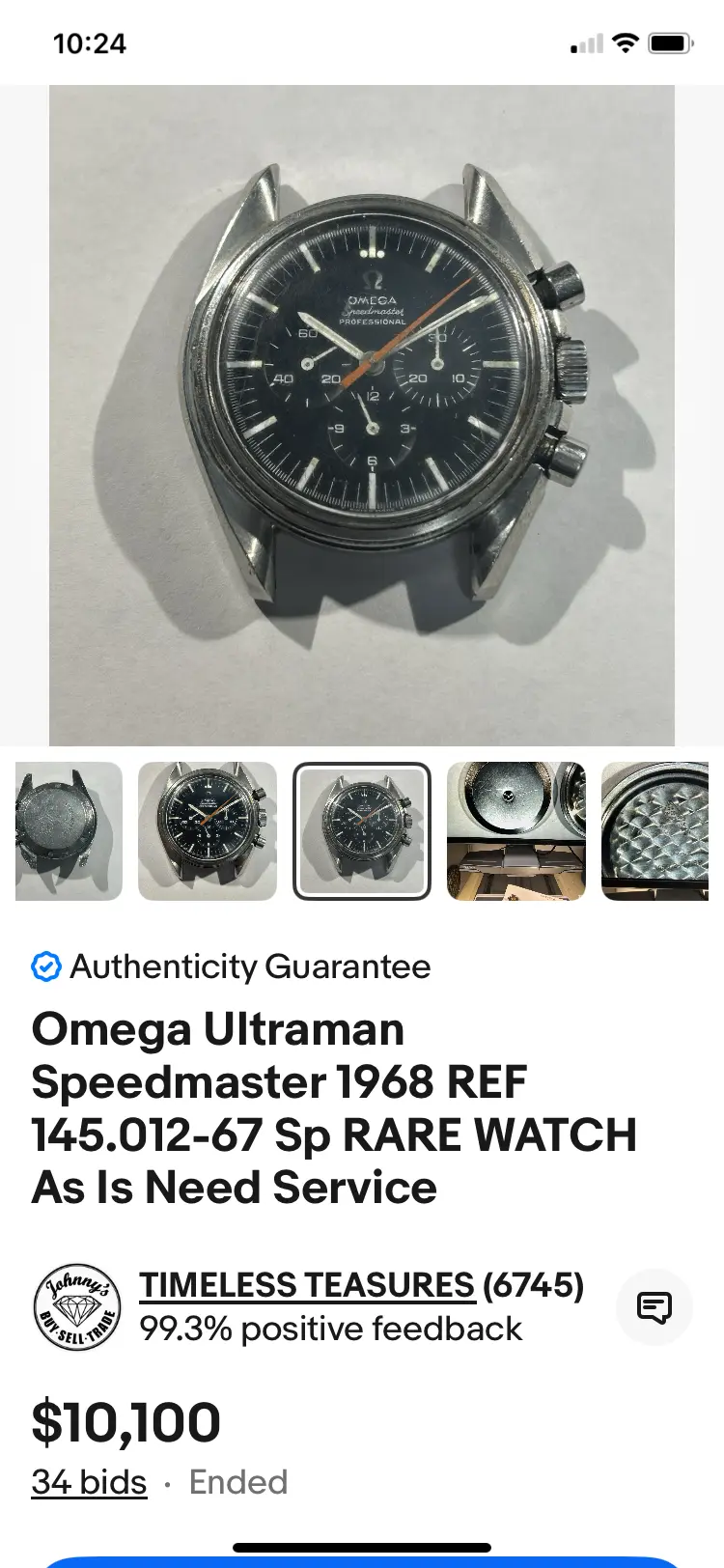The width and height of the screenshot is (724, 1568).
Task: Tap Johnny's Buy Sell Trade seller avatar
Action: tap(77, 1307)
